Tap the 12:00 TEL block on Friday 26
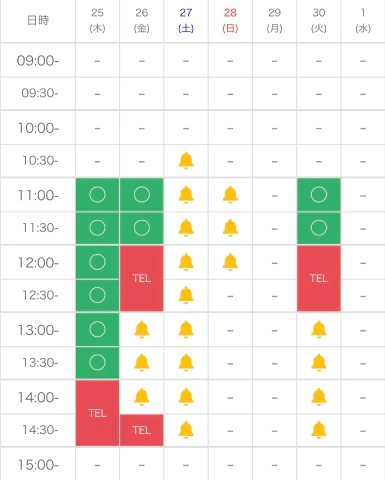This screenshot has width=385, height=480. pos(142,278)
